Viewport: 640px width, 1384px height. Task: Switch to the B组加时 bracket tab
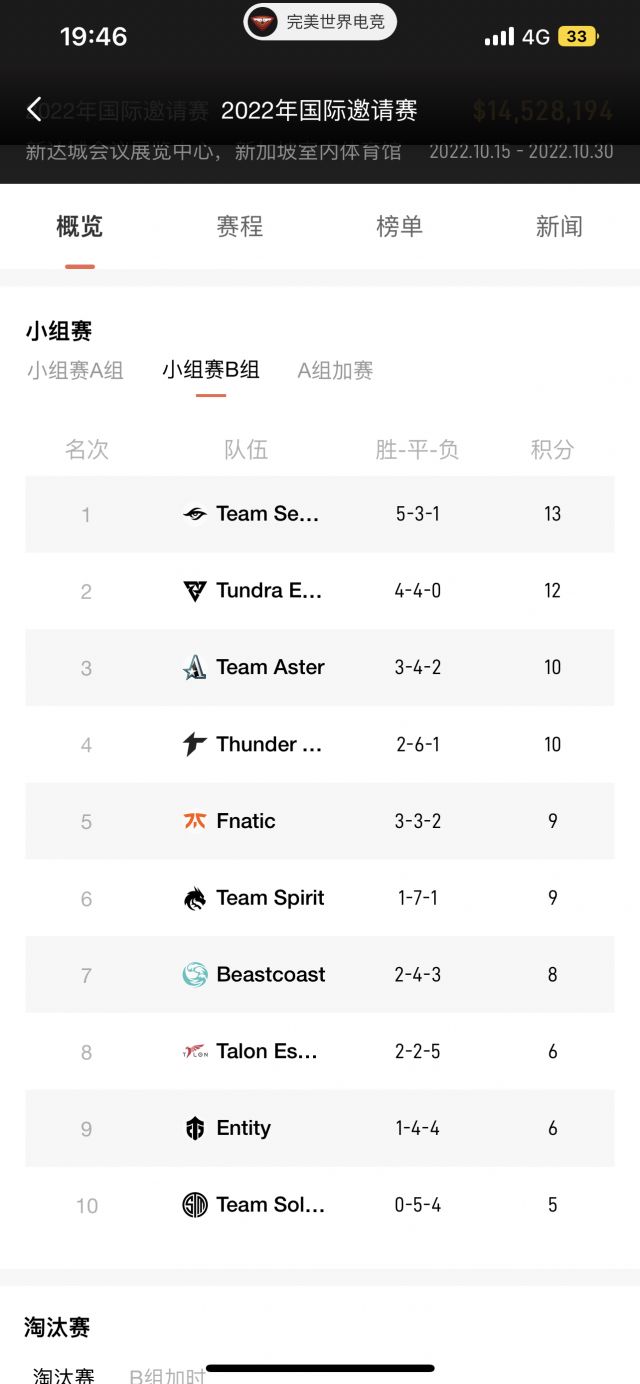click(x=167, y=1376)
